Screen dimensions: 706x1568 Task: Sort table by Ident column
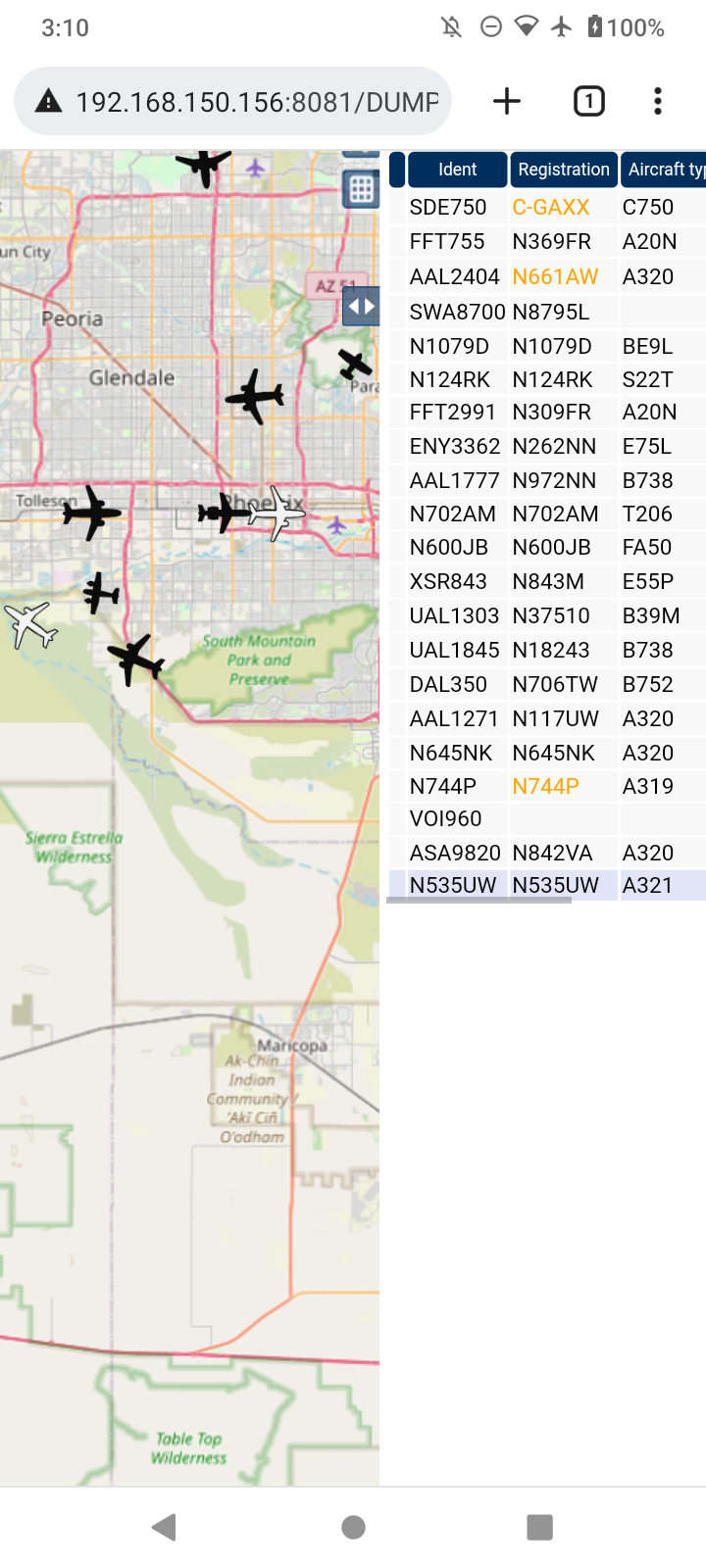tap(458, 170)
